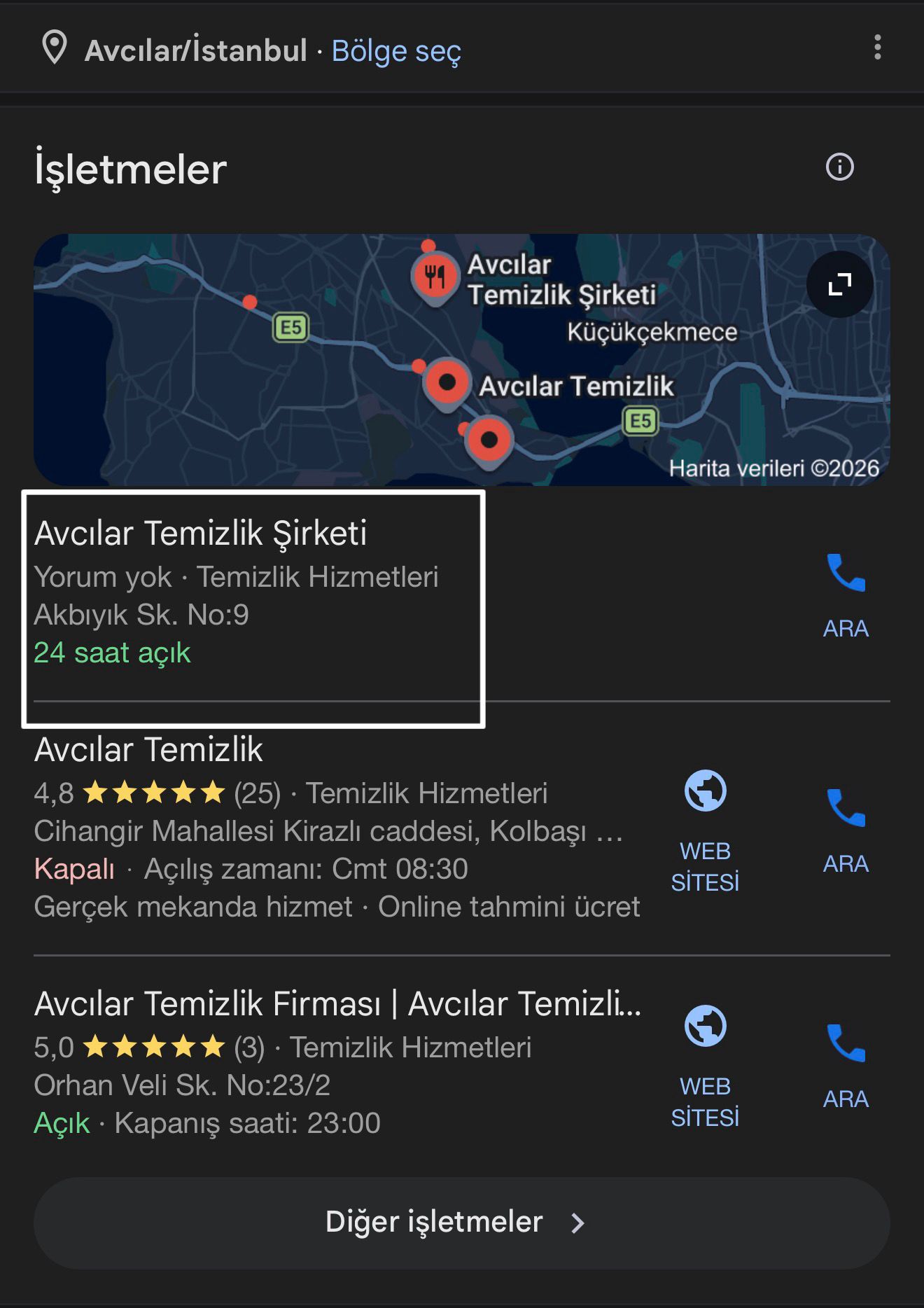Image resolution: width=924 pixels, height=1308 pixels.
Task: Open the Avcılar Temizlik Şirketi listing
Action: (x=201, y=534)
